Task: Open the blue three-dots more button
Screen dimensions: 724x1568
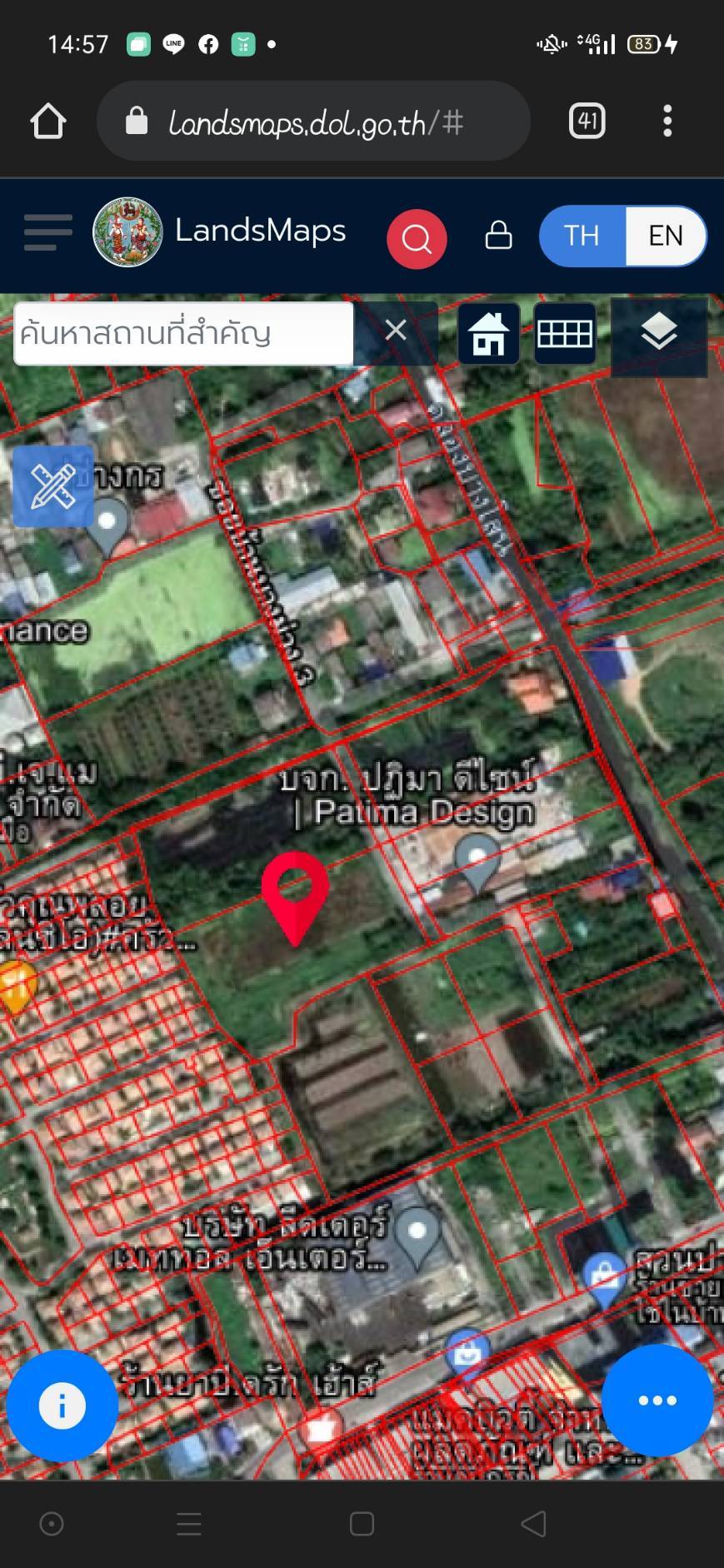Action: pyautogui.click(x=657, y=1400)
